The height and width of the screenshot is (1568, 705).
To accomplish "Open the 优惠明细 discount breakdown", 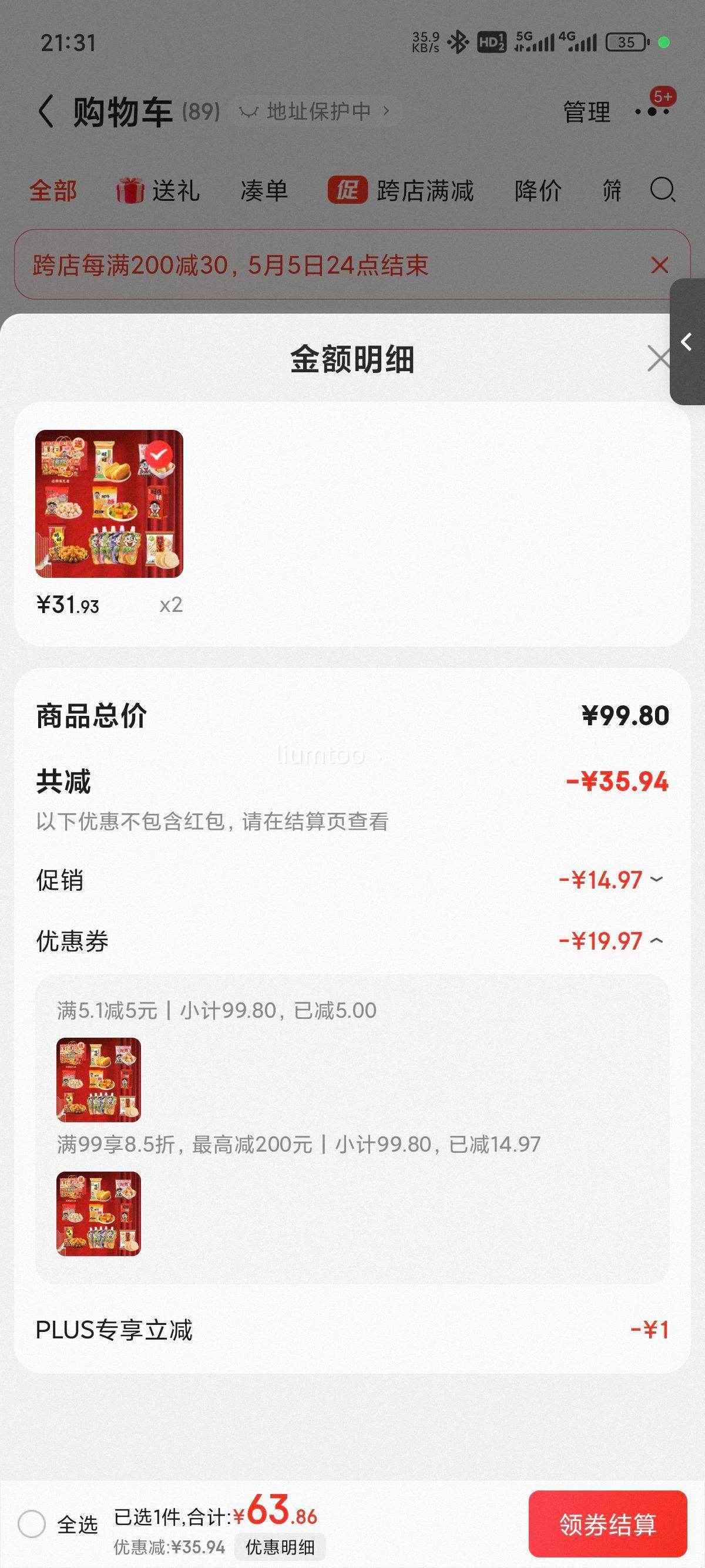I will [280, 1547].
